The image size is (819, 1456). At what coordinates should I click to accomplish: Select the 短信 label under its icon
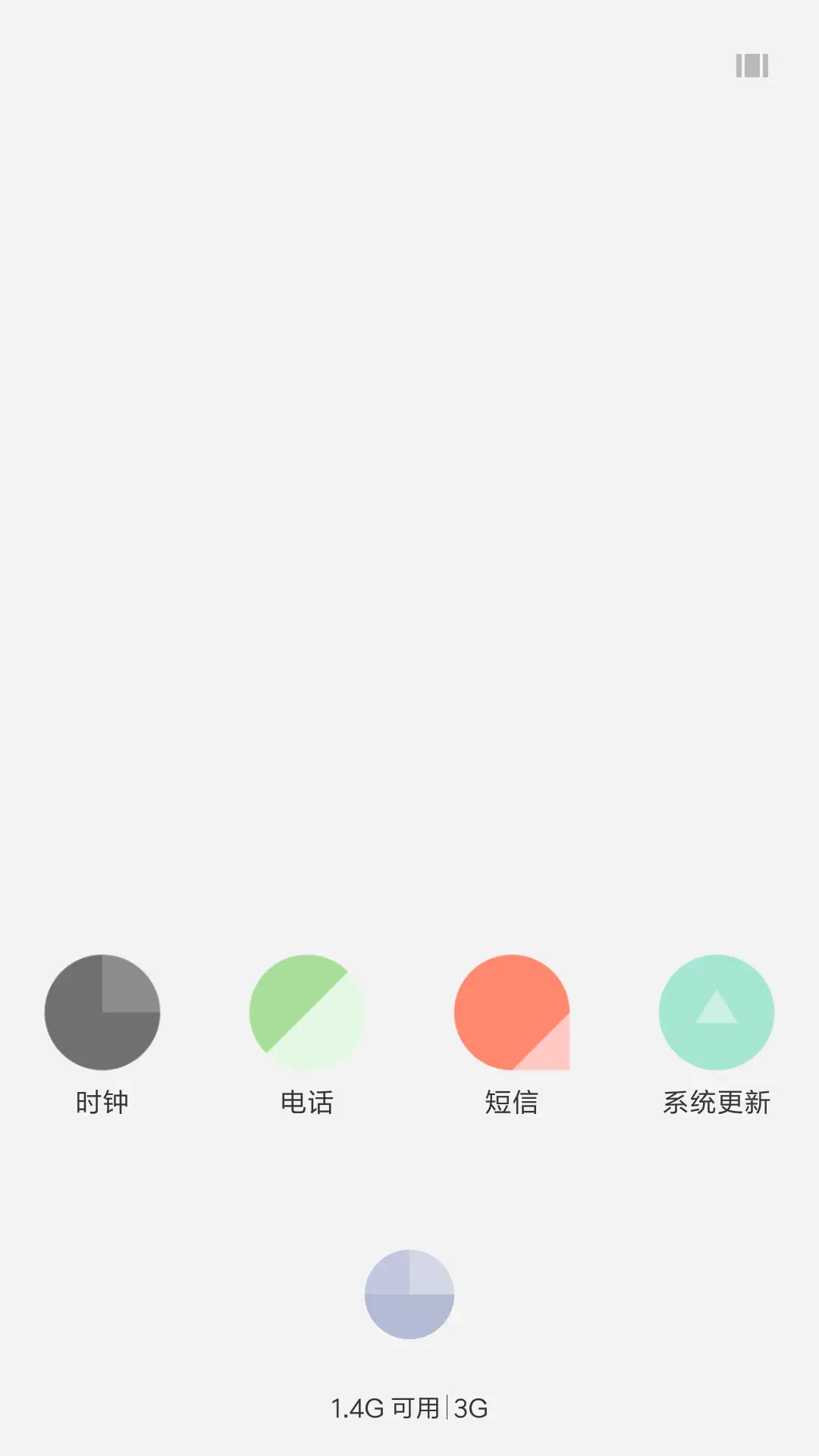click(511, 1103)
